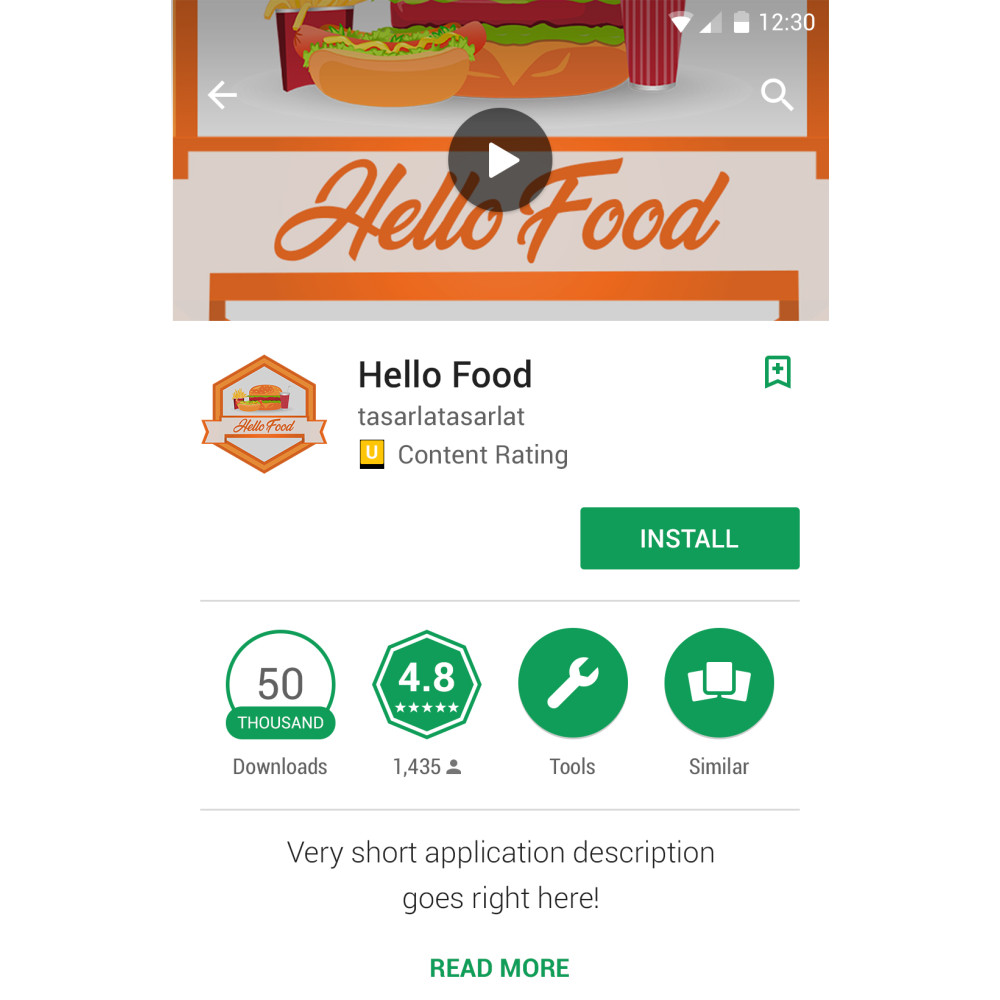Play the Hello Food preview video
The width and height of the screenshot is (1000, 1000).
(500, 160)
